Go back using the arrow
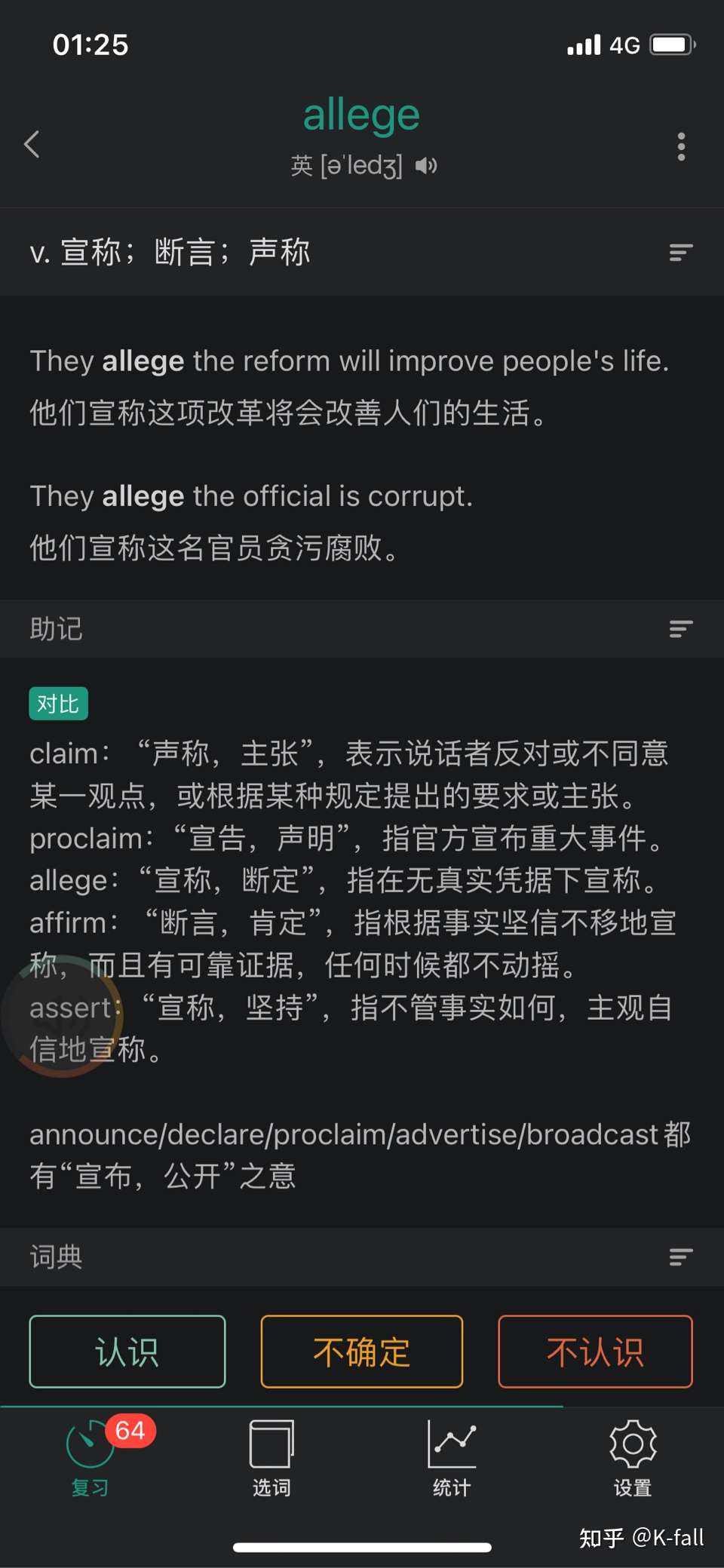Screen dimensions: 724x1568 coord(32,144)
